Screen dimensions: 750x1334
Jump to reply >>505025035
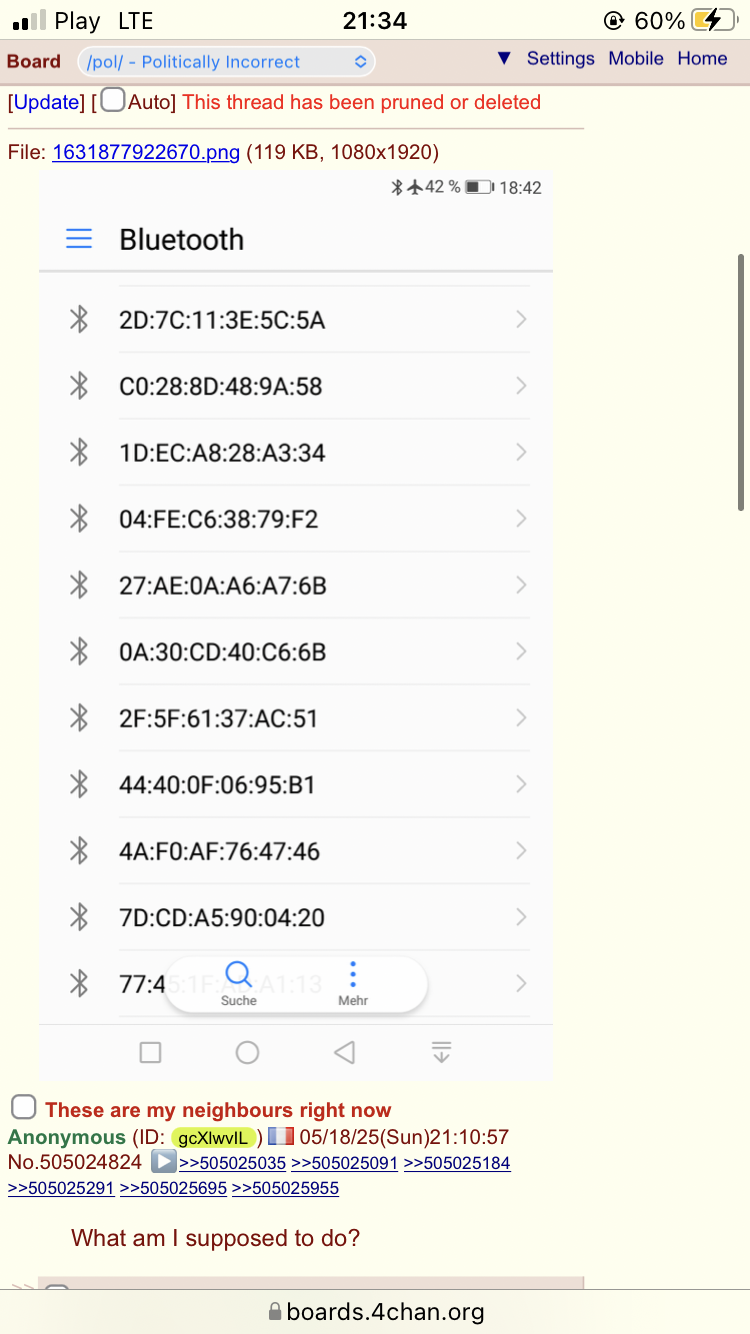click(232, 1163)
